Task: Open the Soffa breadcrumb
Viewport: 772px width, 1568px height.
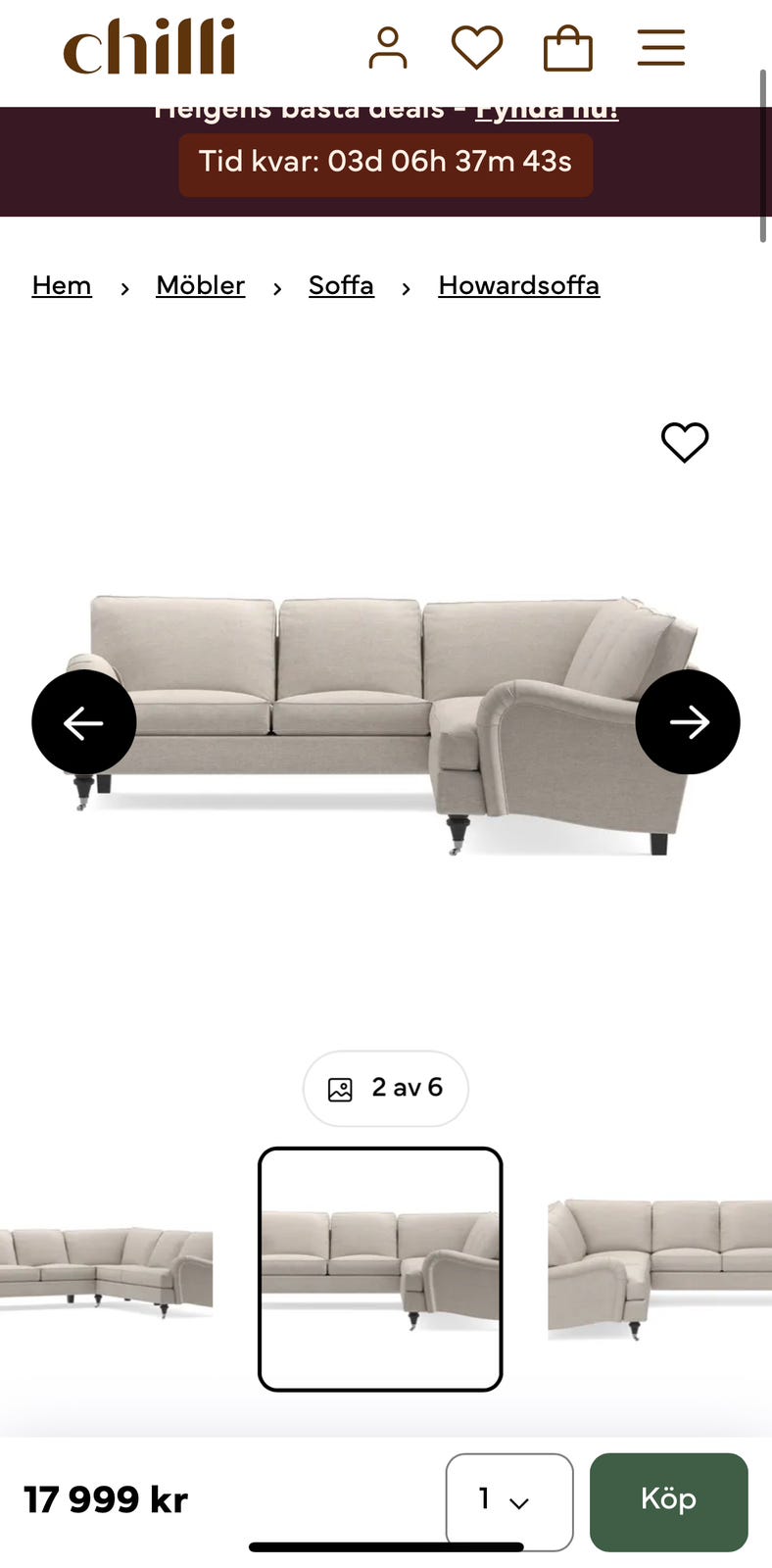Action: tap(341, 285)
